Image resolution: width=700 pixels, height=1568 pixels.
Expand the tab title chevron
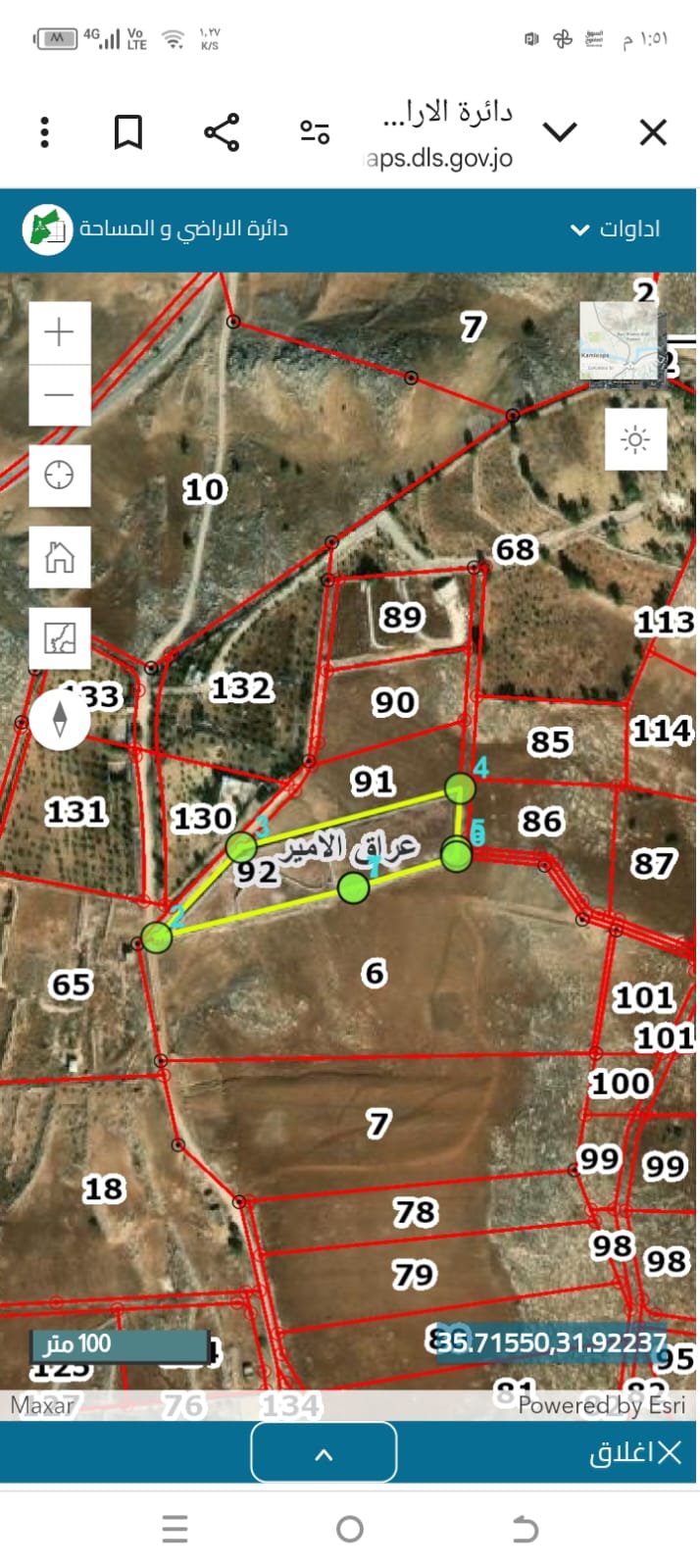tap(560, 132)
